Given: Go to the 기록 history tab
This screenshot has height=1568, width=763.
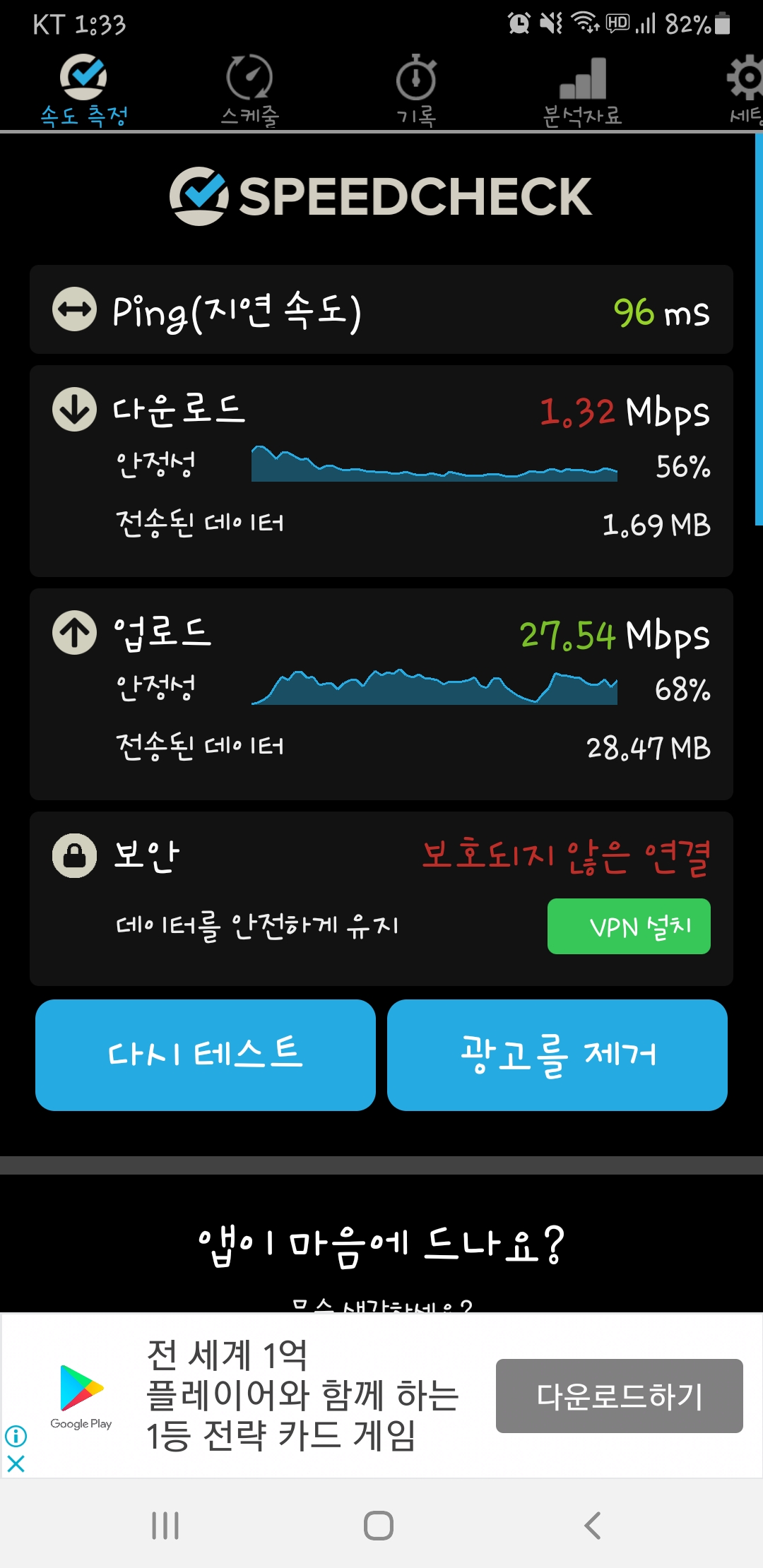Looking at the screenshot, I should pos(416,92).
